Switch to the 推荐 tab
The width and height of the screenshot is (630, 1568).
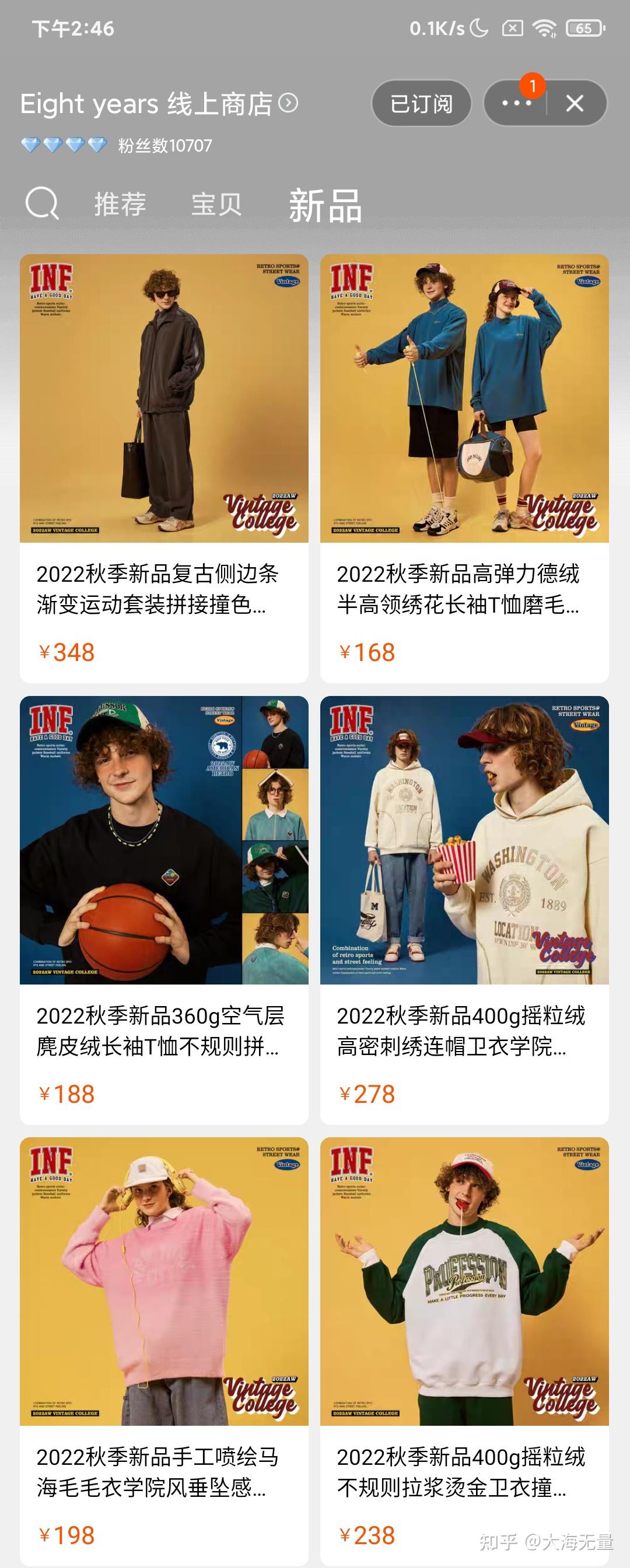(120, 204)
